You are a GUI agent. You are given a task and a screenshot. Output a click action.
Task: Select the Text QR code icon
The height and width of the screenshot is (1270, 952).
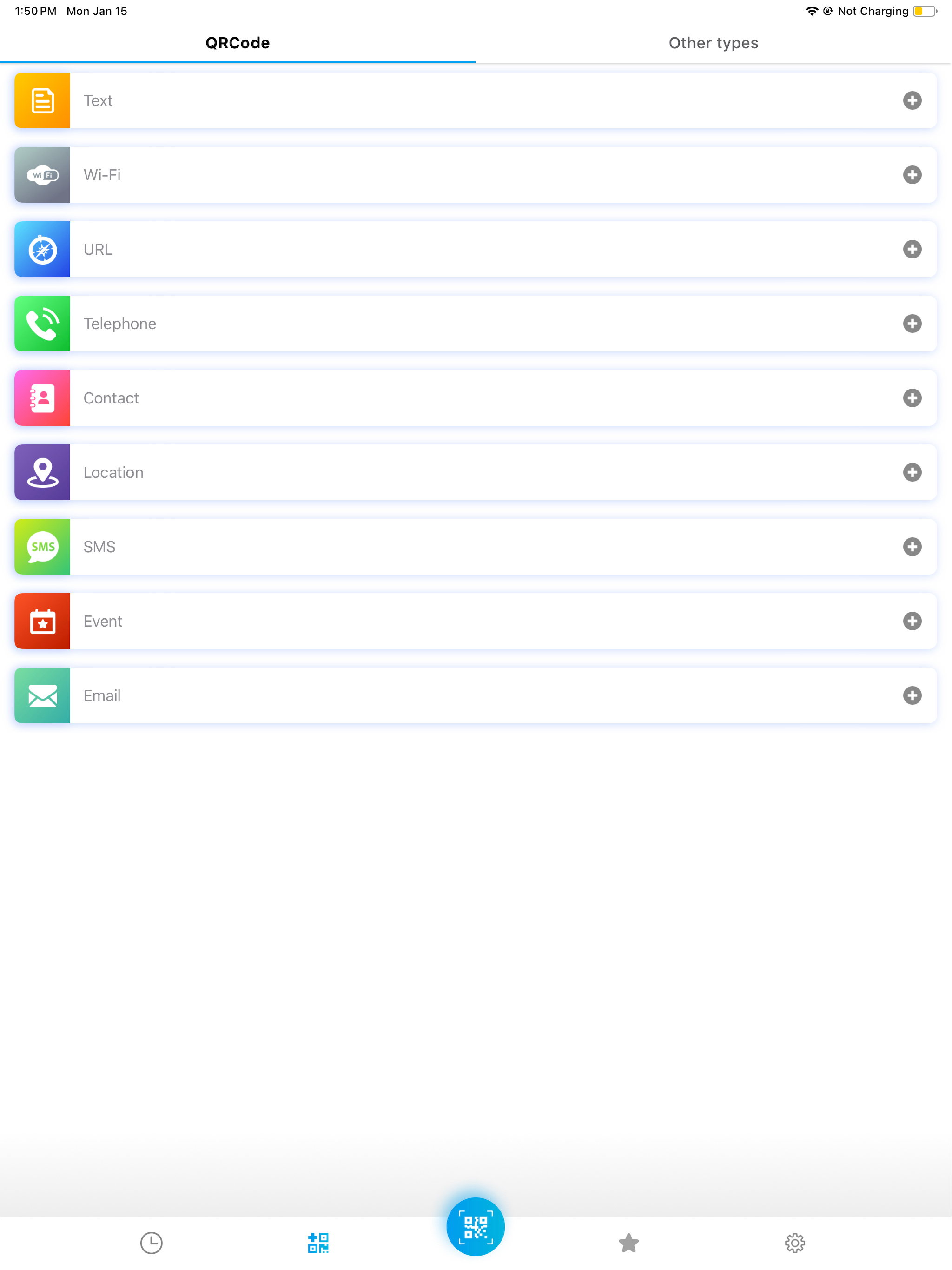[x=42, y=100]
